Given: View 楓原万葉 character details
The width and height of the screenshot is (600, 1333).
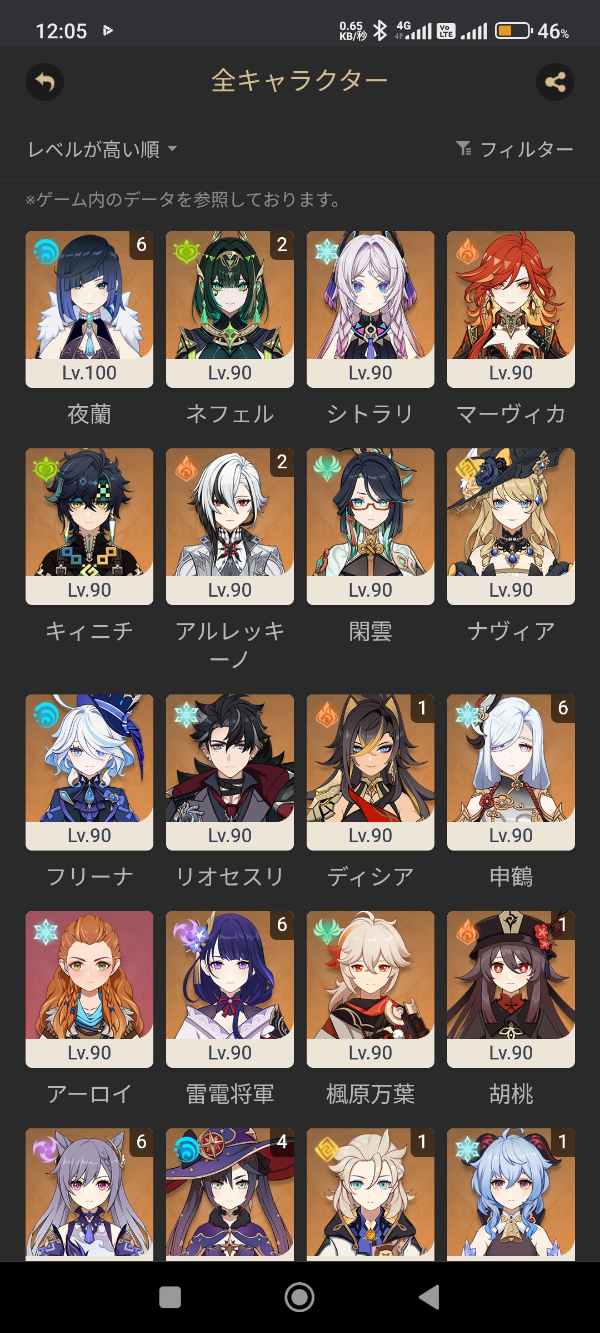Looking at the screenshot, I should (370, 989).
